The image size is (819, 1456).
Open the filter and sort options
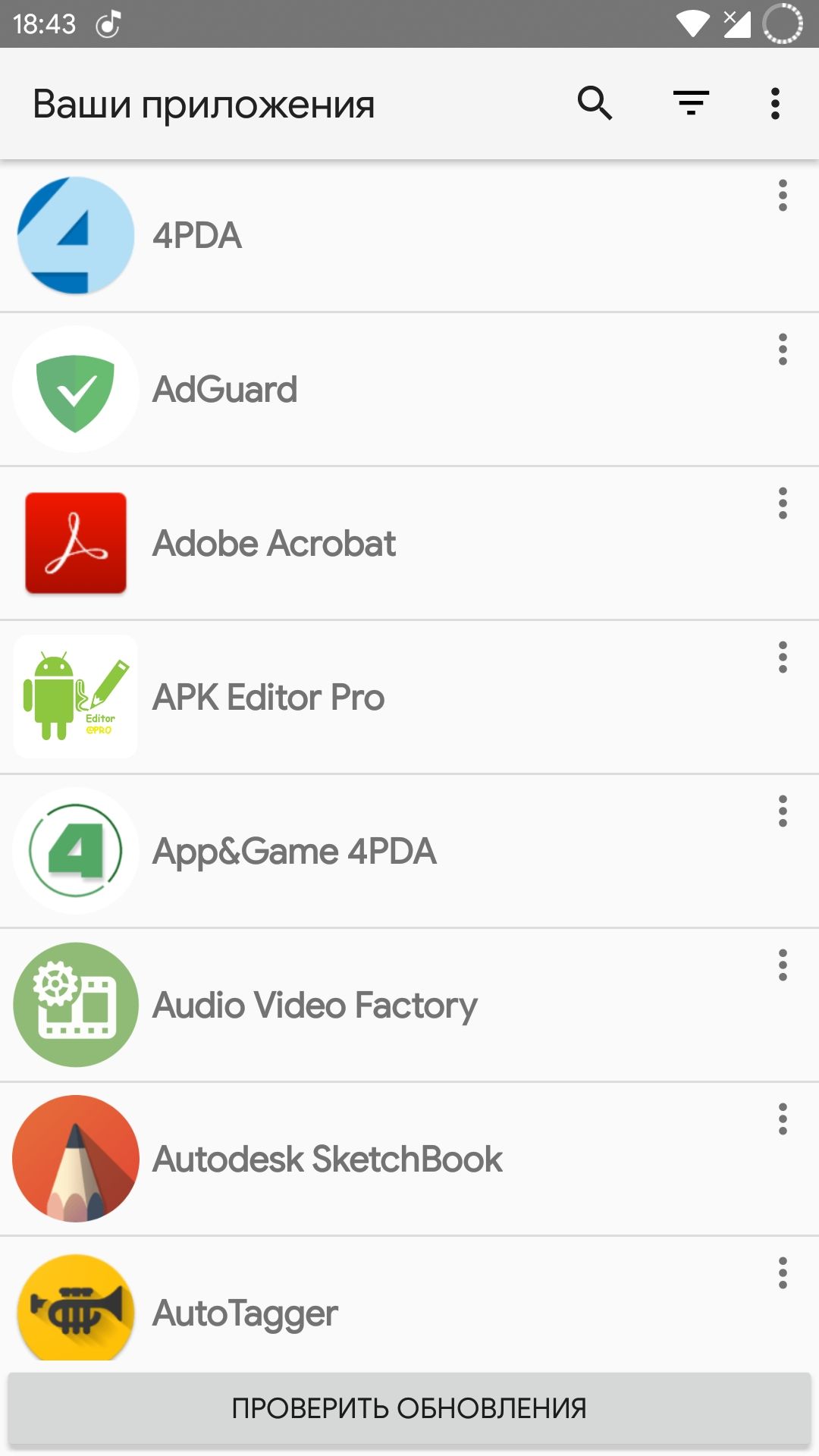coord(691,103)
